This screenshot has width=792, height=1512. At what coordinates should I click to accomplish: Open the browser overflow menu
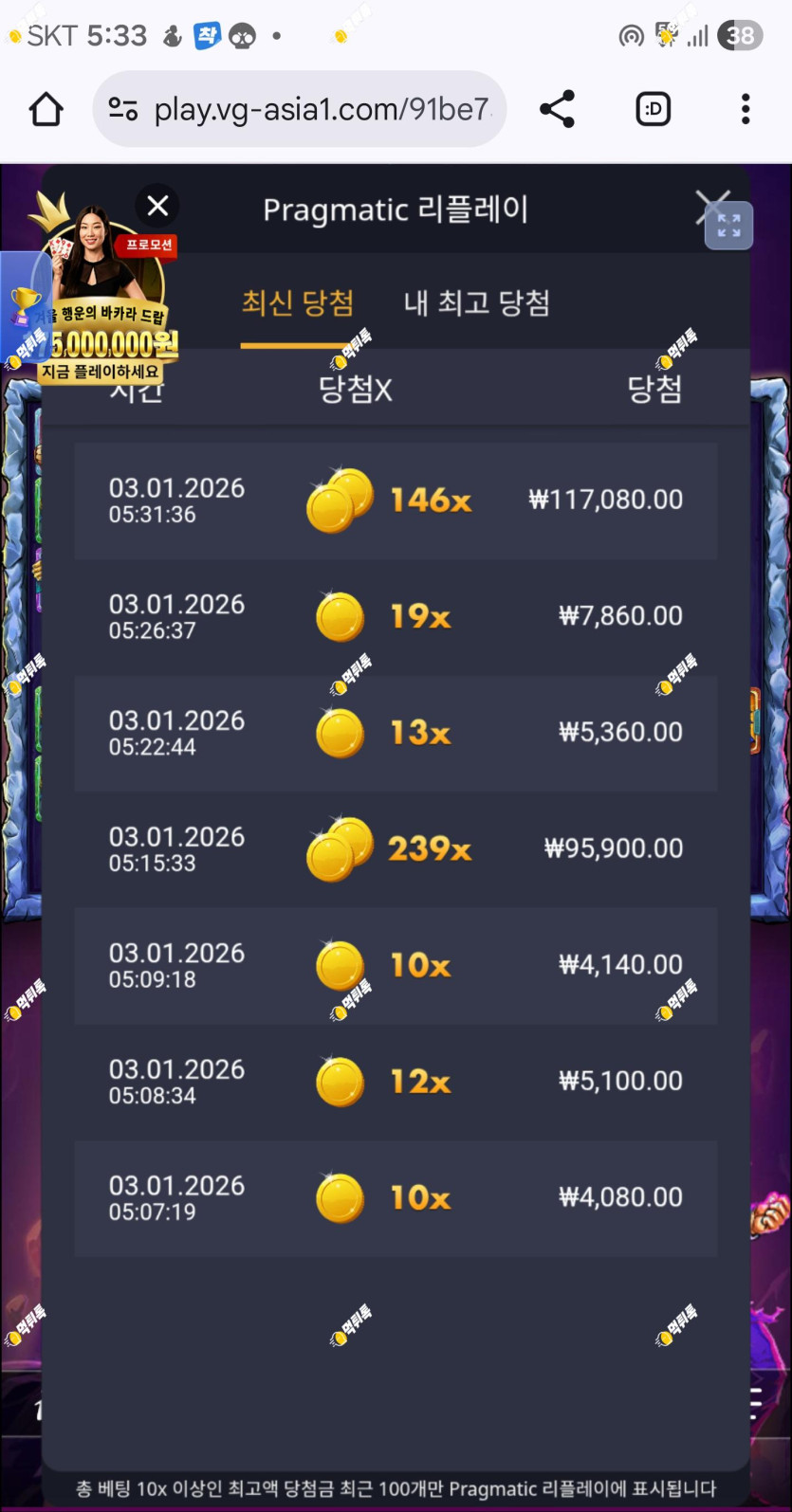click(746, 110)
